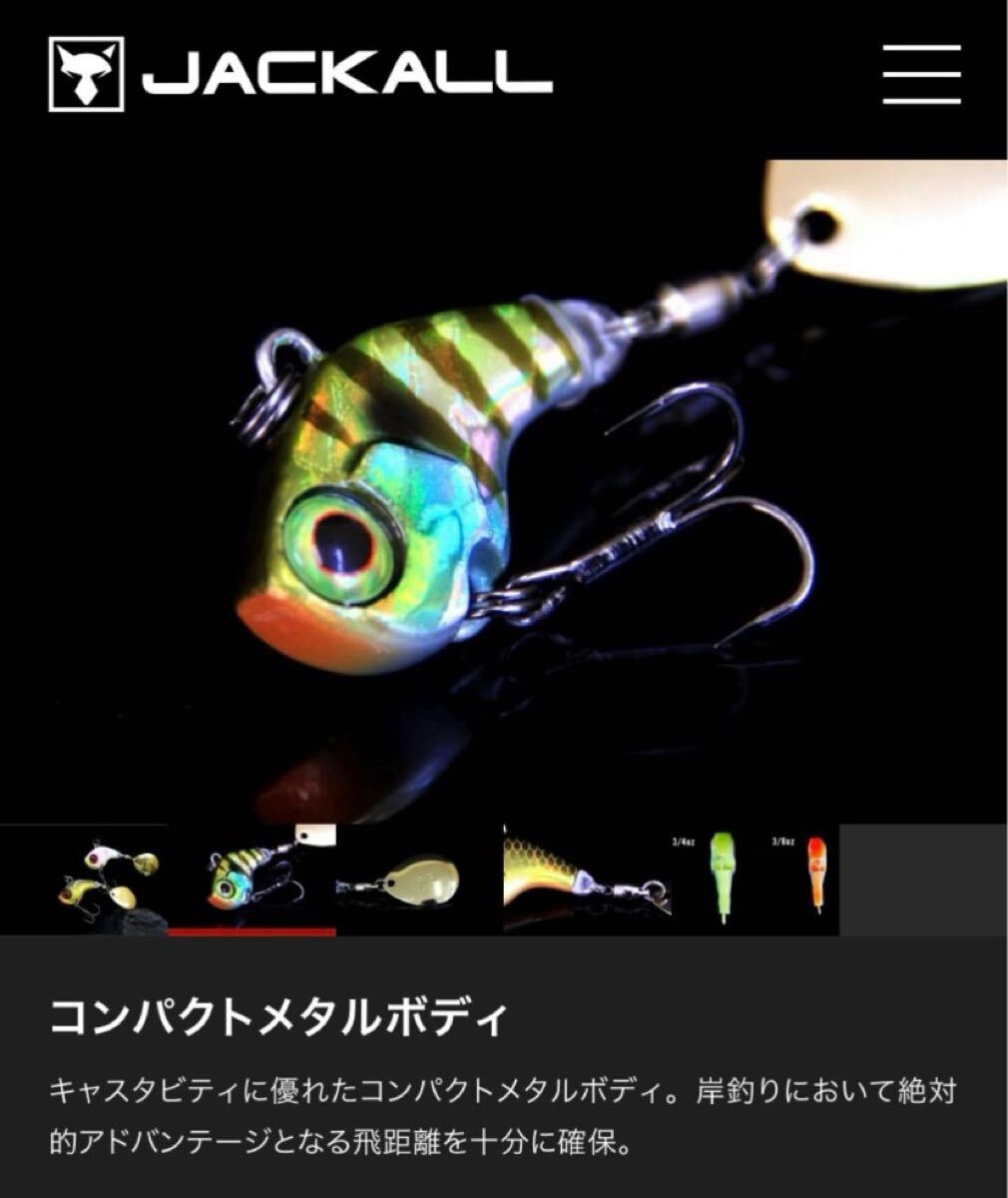Show the thumbnail with two lures and blades
Screen dimensions: 1008x1198
[84, 880]
